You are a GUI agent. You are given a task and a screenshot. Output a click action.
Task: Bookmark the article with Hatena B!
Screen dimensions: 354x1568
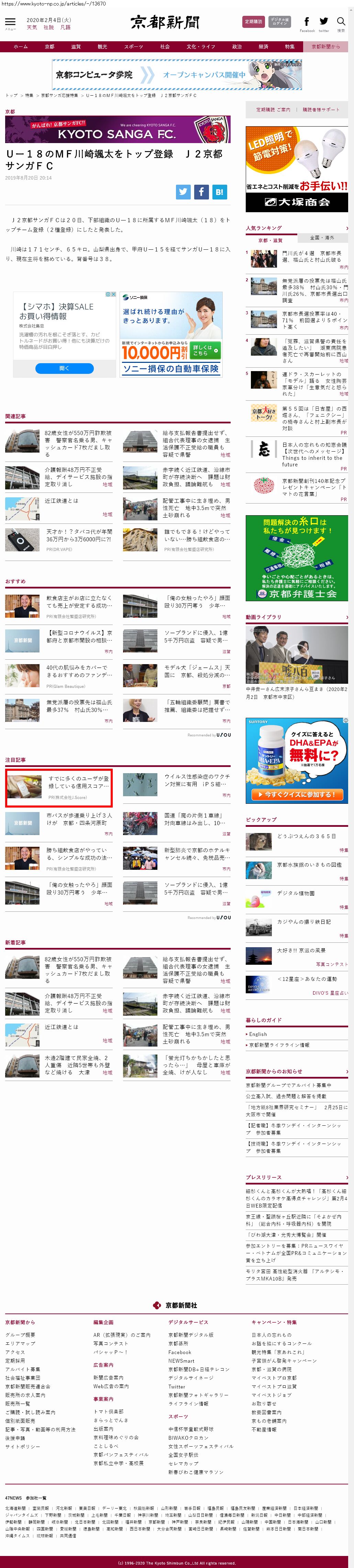tap(219, 192)
